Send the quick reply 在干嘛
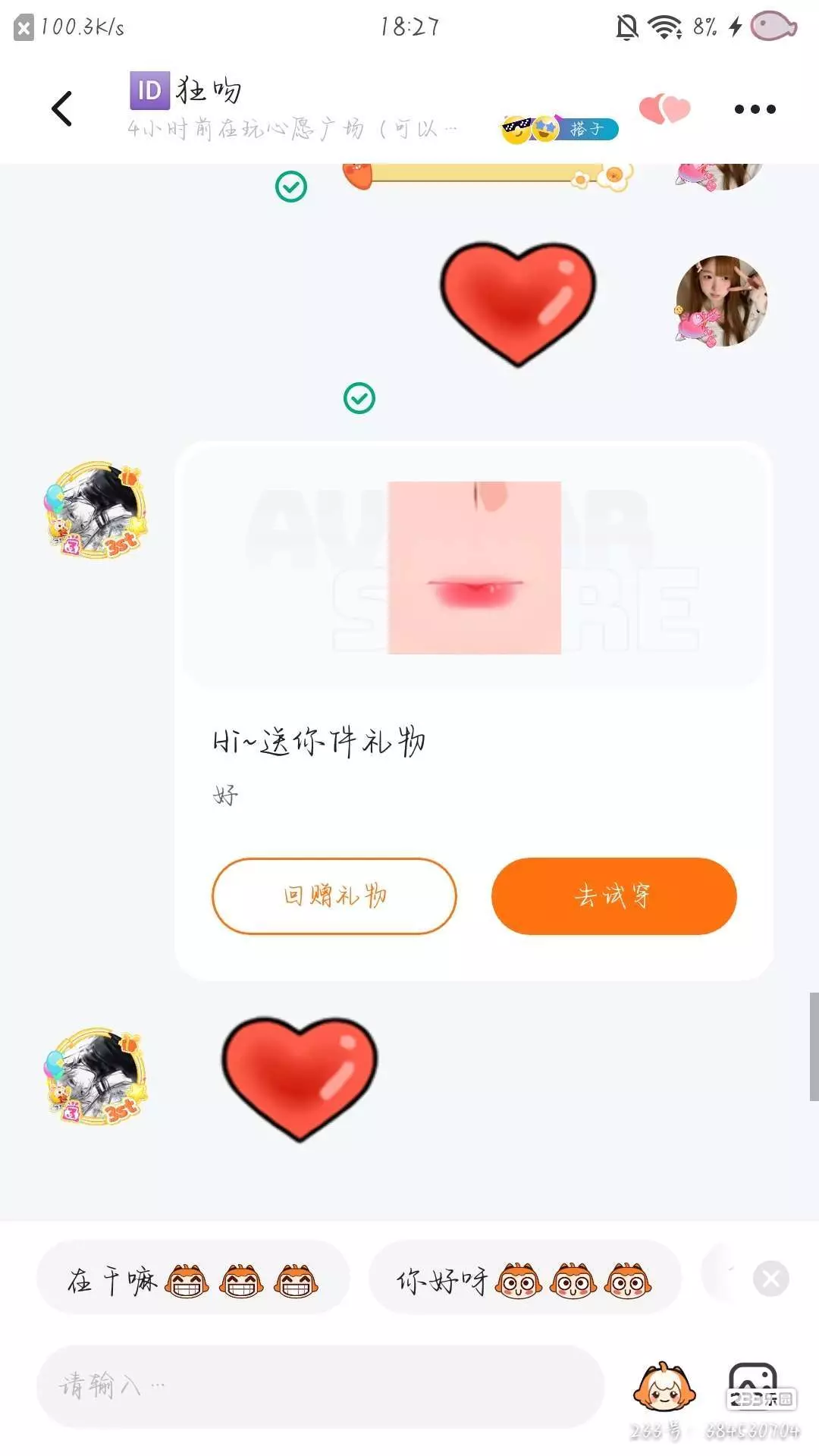Viewport: 819px width, 1456px height. pos(193,1281)
